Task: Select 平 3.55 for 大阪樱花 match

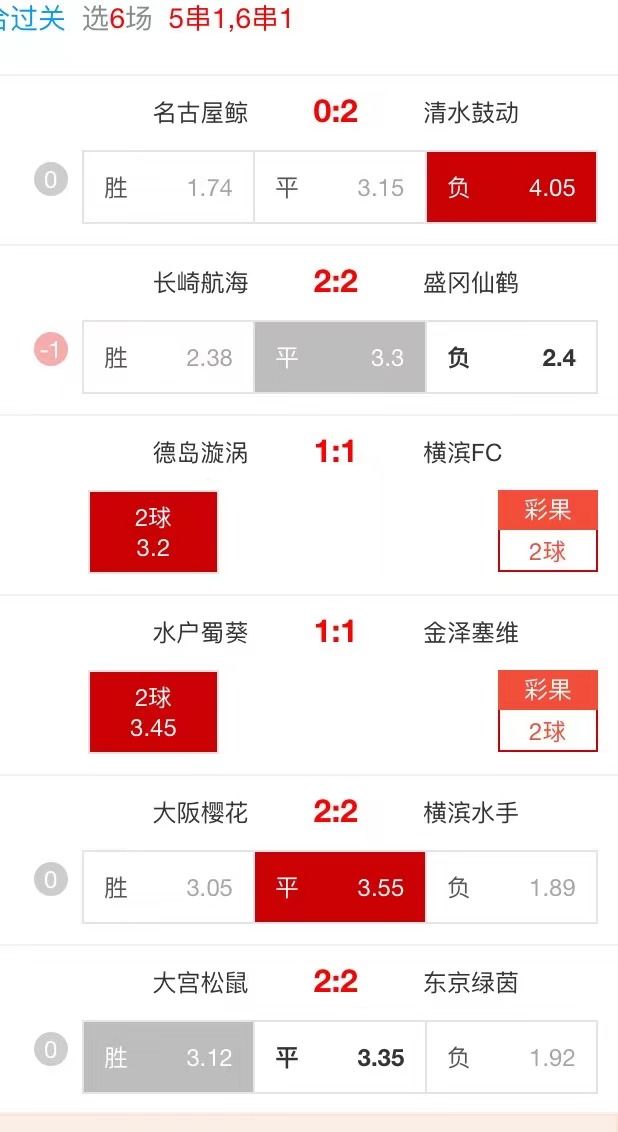Action: (340, 887)
